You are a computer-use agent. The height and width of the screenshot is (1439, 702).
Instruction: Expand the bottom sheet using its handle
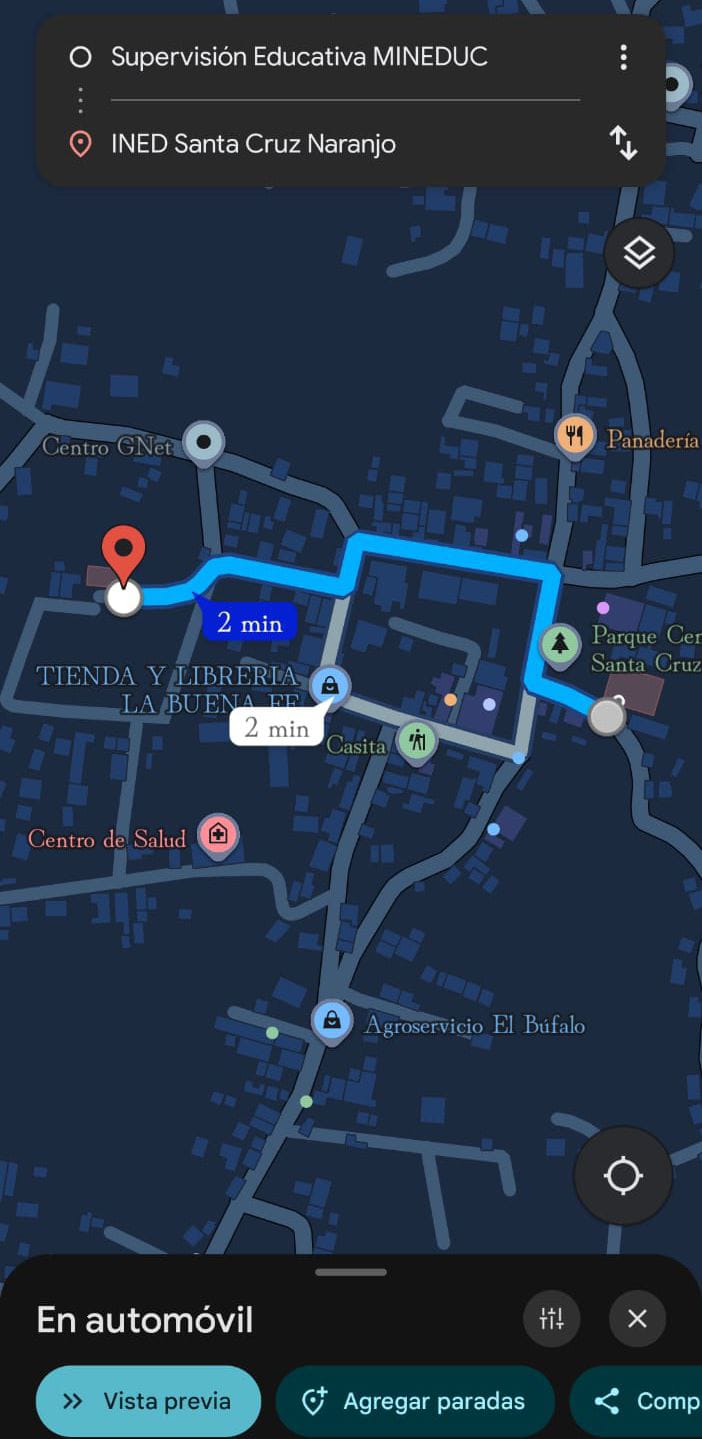click(351, 1272)
